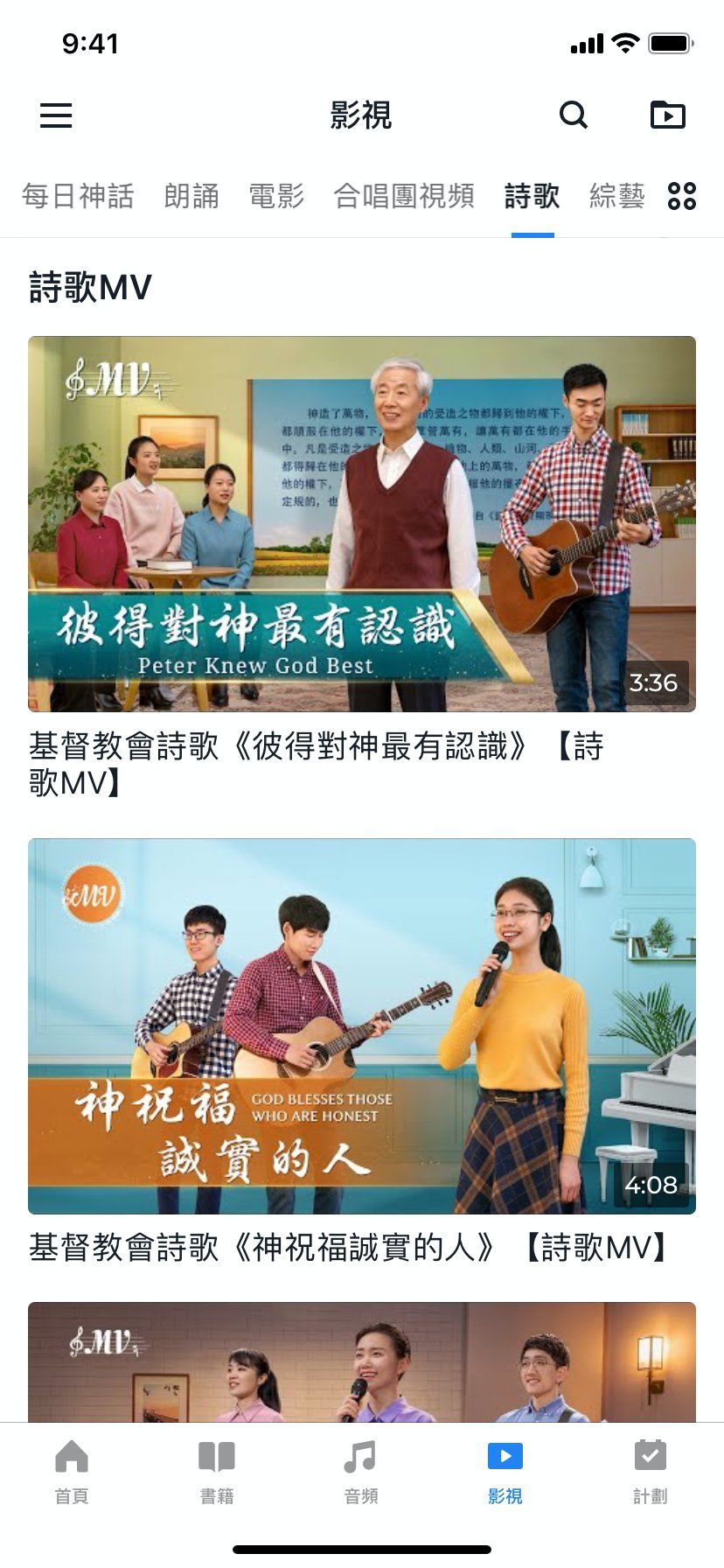Switch to the 合唱團視頻 tab
Image resolution: width=724 pixels, height=1568 pixels.
[404, 196]
